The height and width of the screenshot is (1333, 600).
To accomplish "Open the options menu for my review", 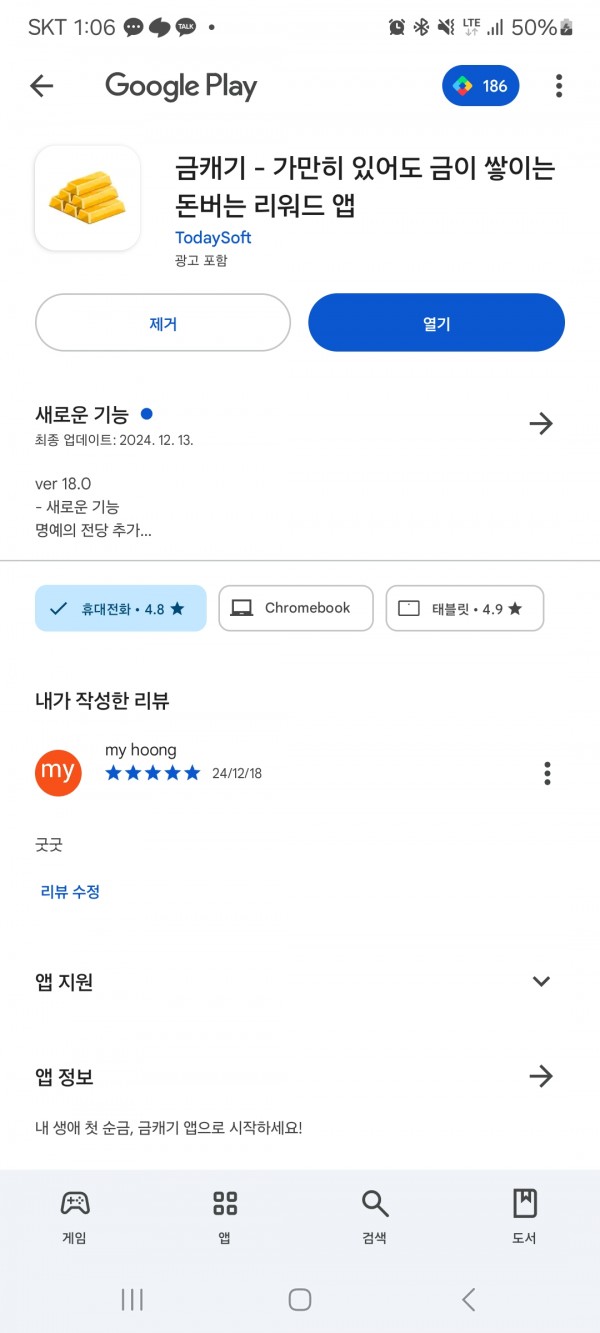I will [x=547, y=773].
